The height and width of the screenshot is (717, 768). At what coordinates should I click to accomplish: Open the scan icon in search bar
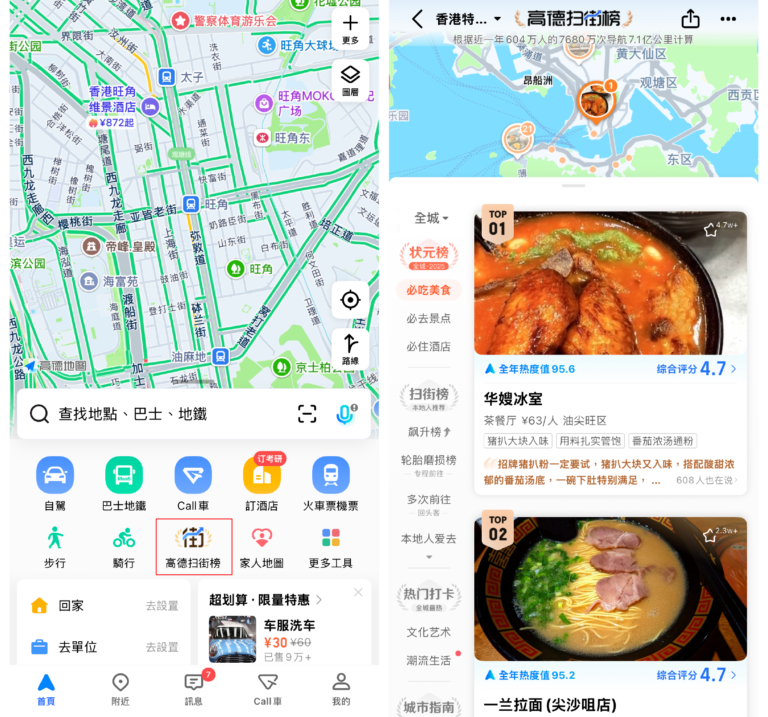coord(307,414)
